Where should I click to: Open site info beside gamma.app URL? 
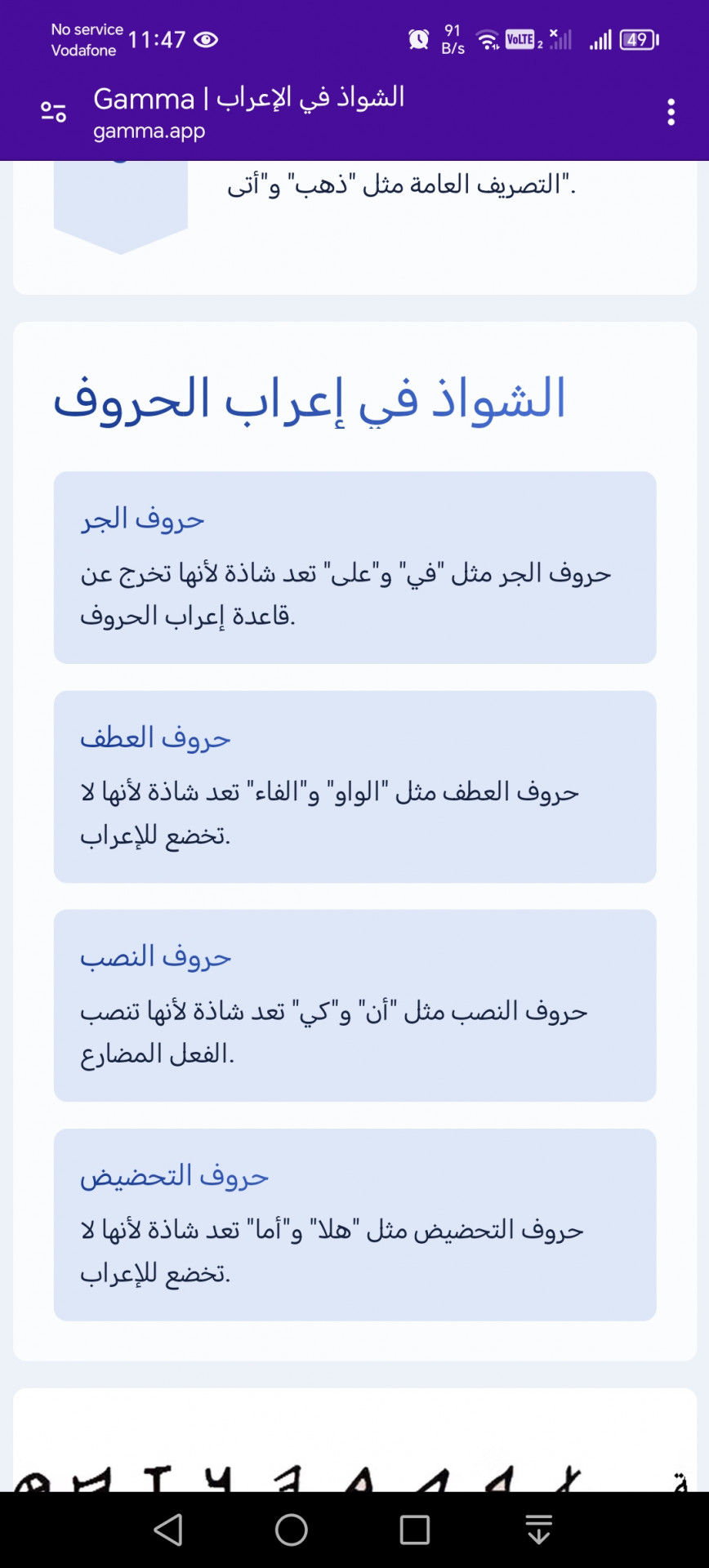(54, 112)
